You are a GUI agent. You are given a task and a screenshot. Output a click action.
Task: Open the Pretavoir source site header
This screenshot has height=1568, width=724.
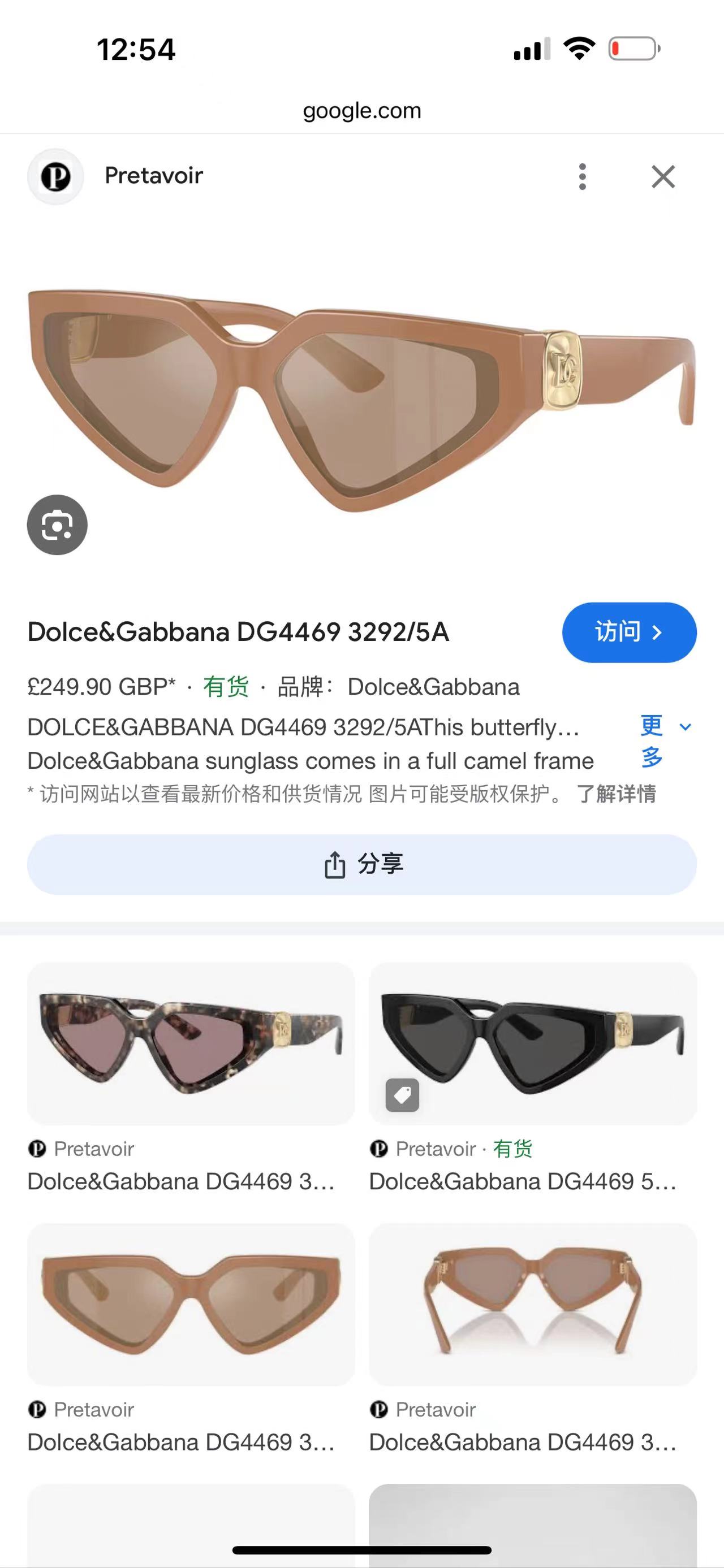tap(153, 176)
